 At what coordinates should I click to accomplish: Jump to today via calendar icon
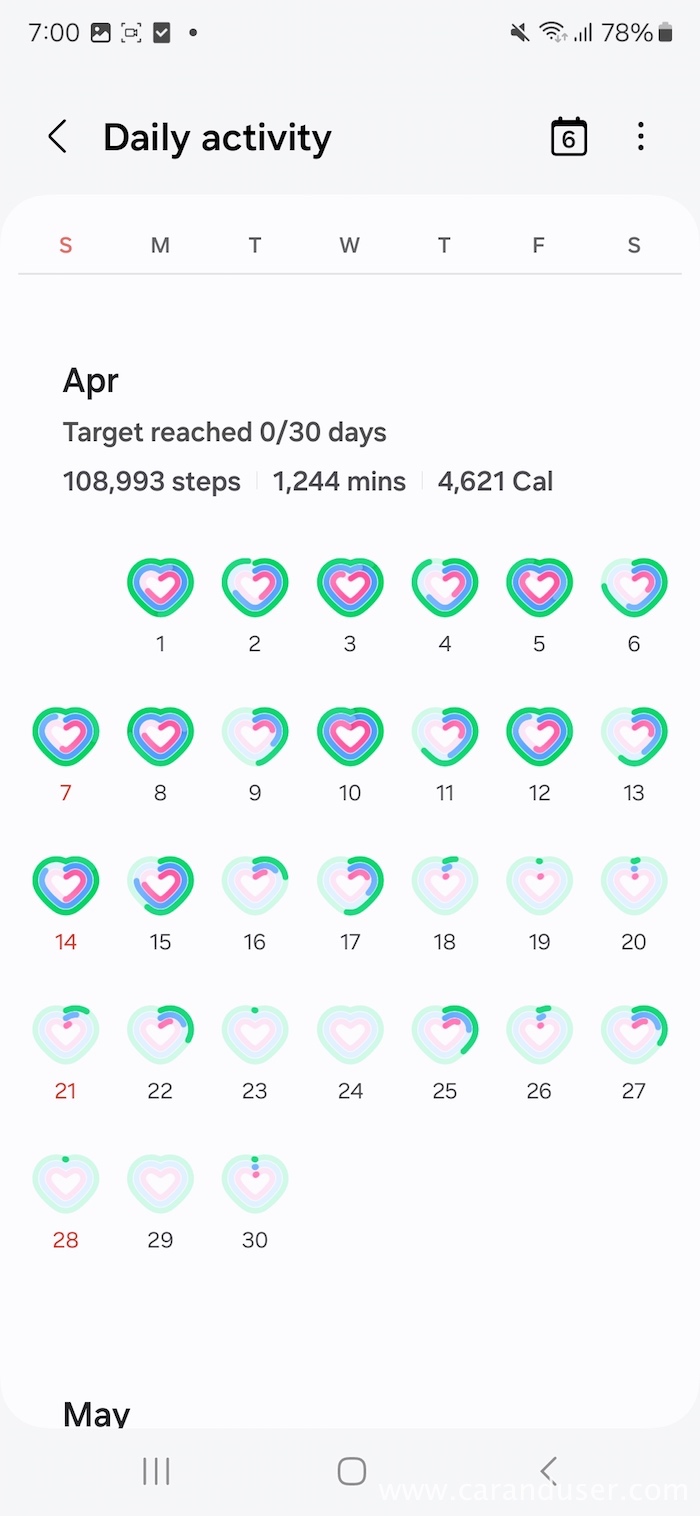pyautogui.click(x=568, y=137)
